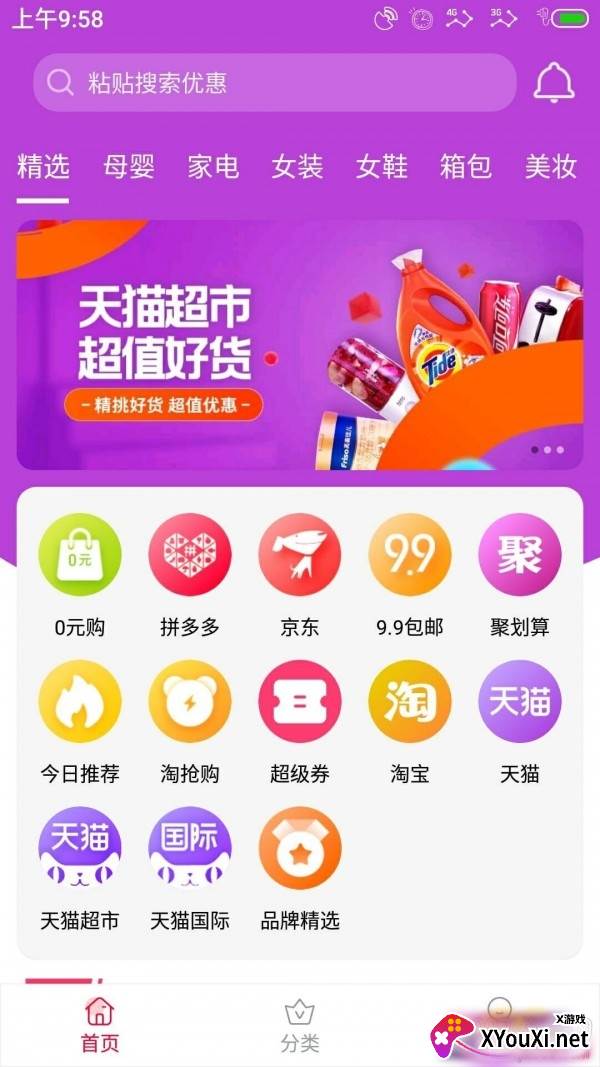Open the 女鞋 tab
The width and height of the screenshot is (600, 1067).
tap(381, 166)
